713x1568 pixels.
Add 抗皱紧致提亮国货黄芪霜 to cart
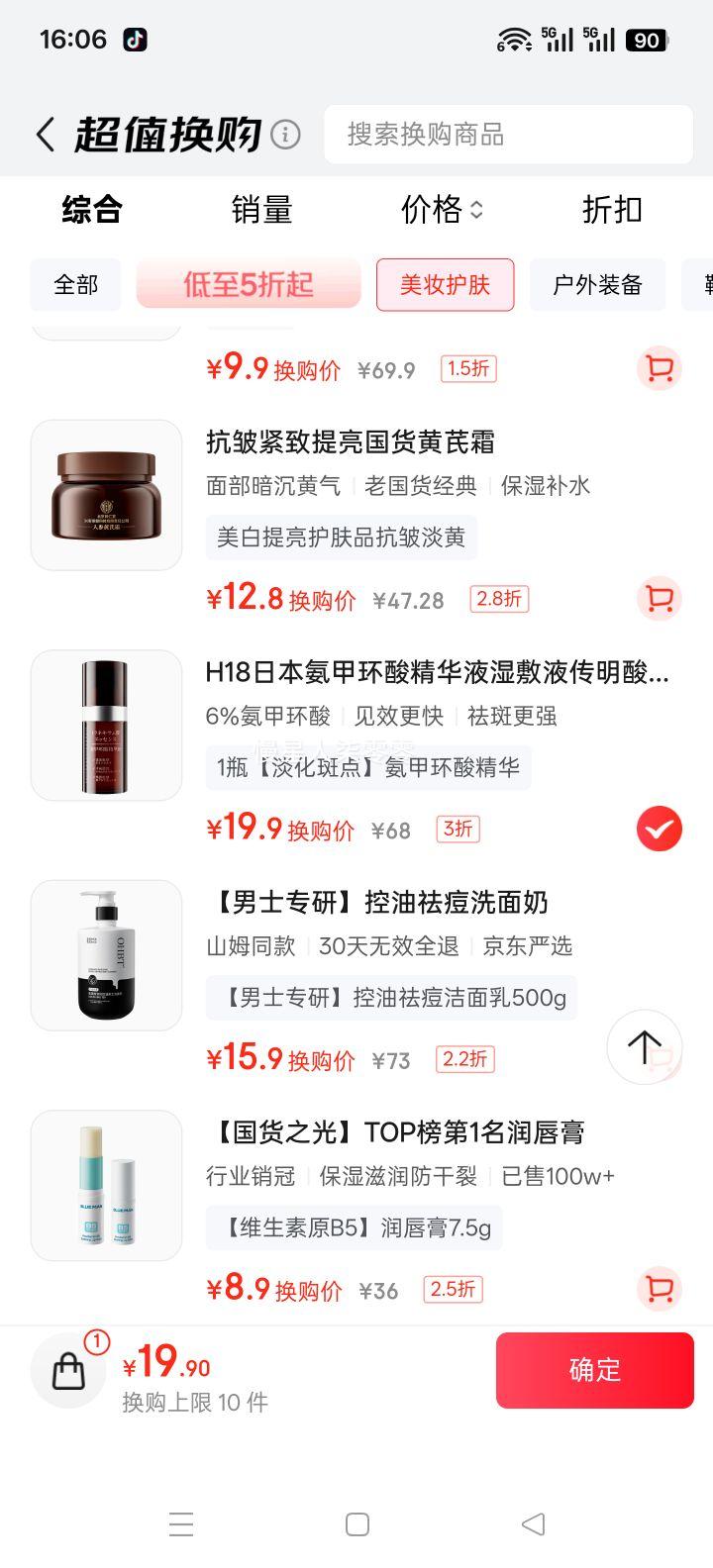[659, 599]
